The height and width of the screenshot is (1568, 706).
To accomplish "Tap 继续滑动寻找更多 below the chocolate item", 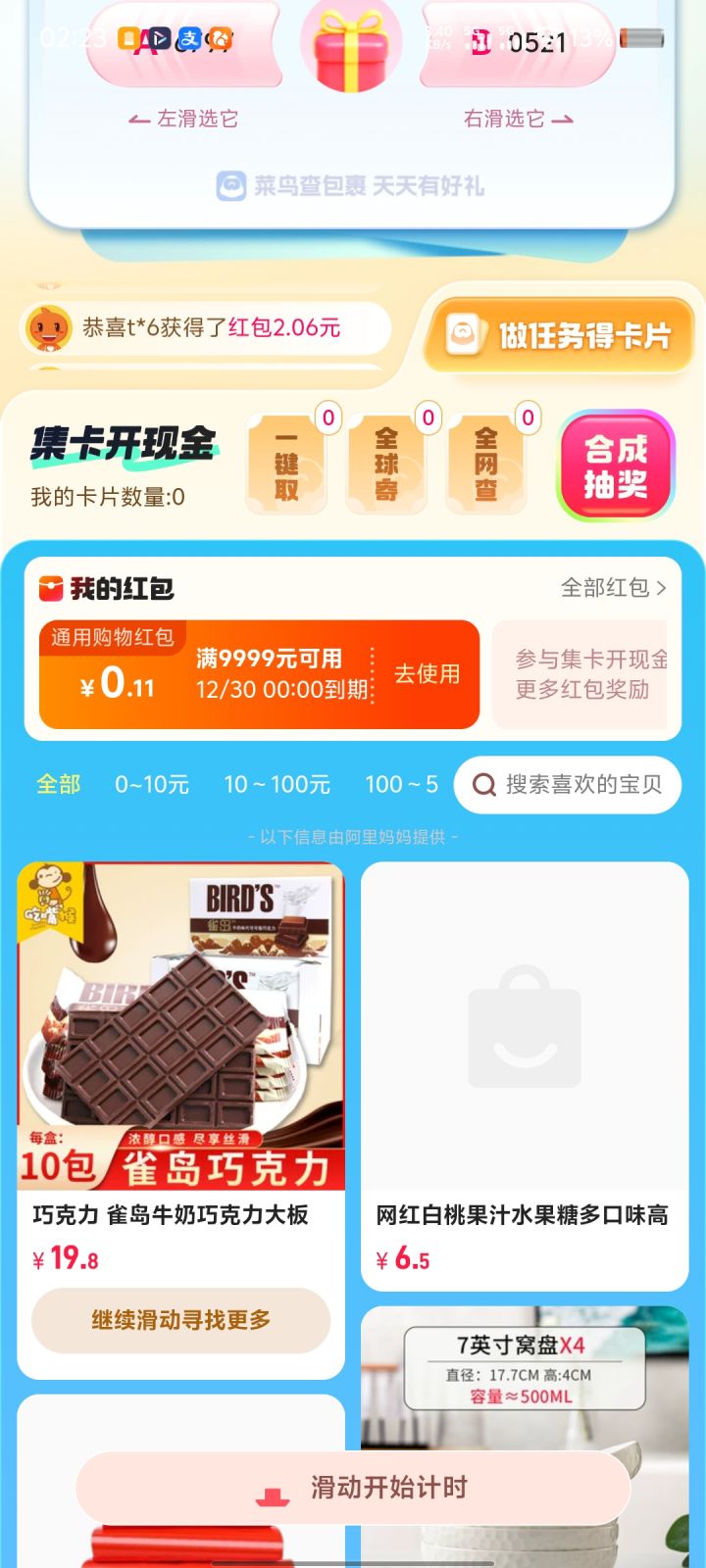I will [180, 1321].
